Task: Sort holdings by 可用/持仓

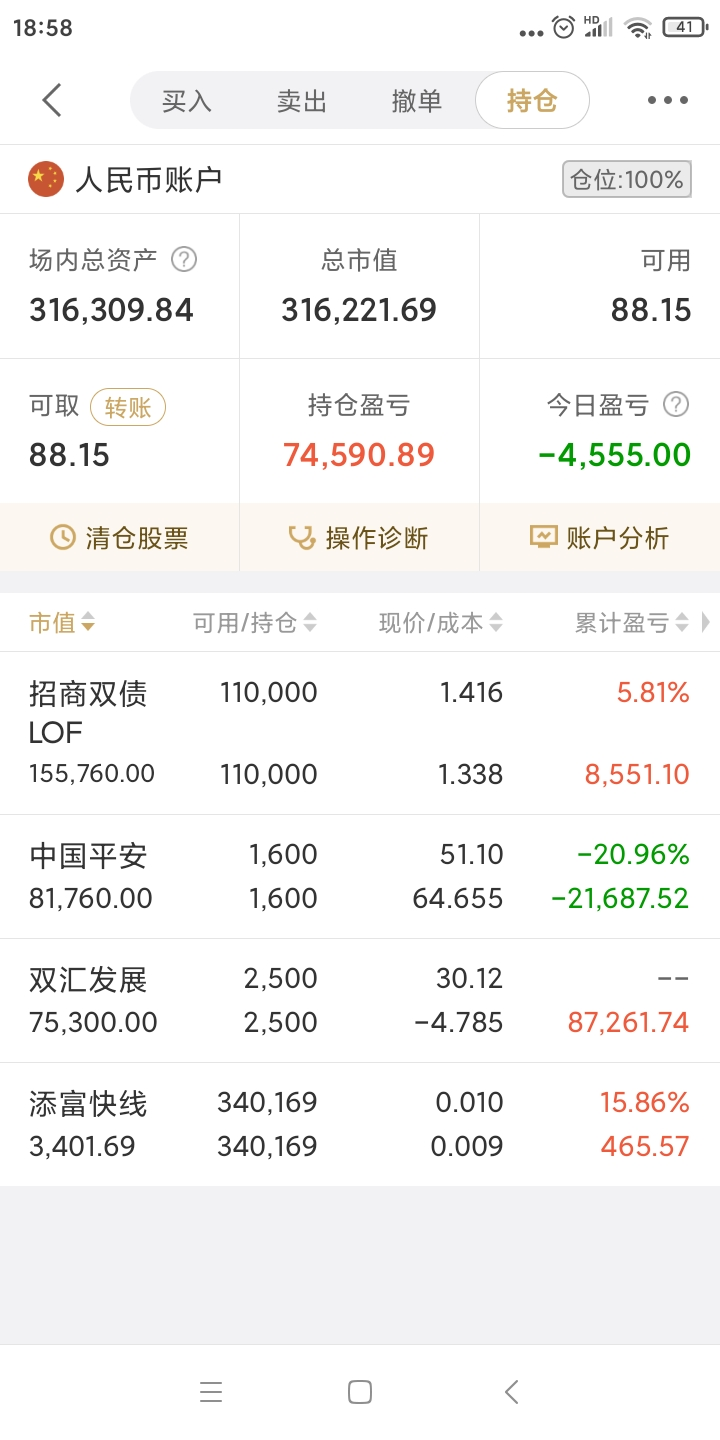Action: pos(255,623)
